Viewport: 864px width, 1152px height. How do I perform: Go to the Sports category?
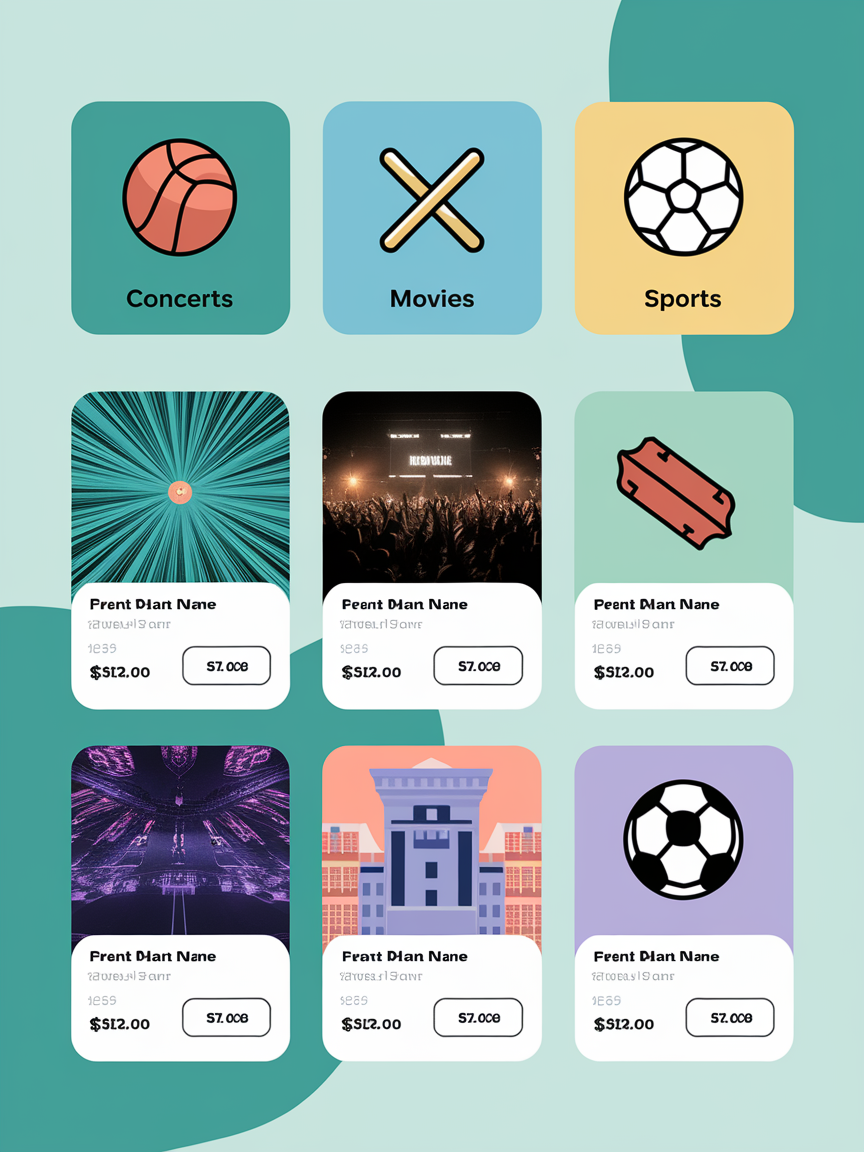(x=684, y=218)
